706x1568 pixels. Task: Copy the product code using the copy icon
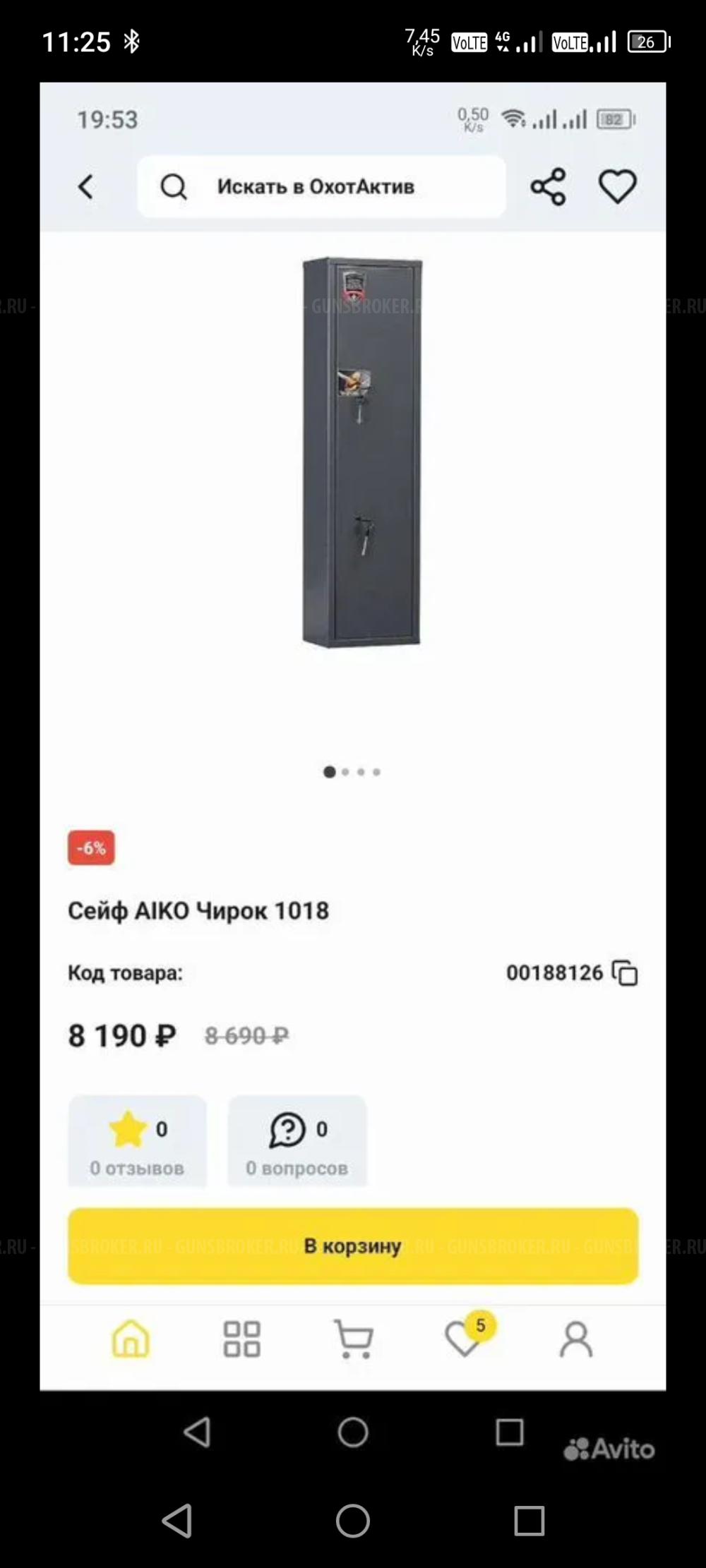point(624,973)
